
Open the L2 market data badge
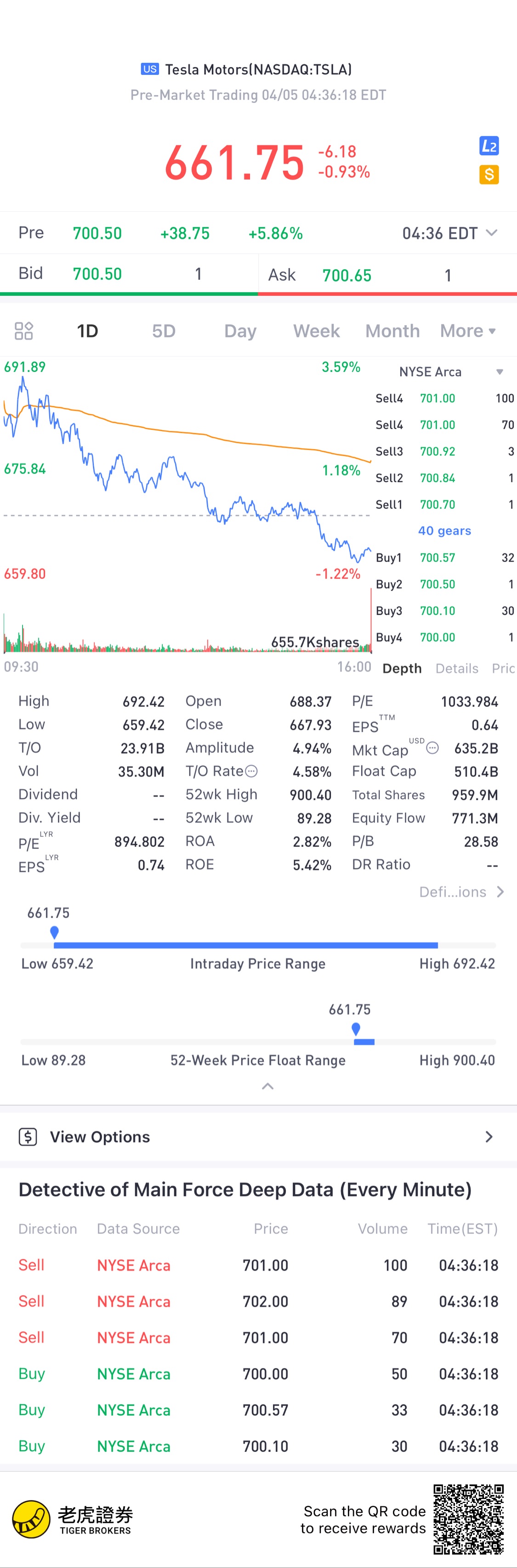[x=489, y=146]
